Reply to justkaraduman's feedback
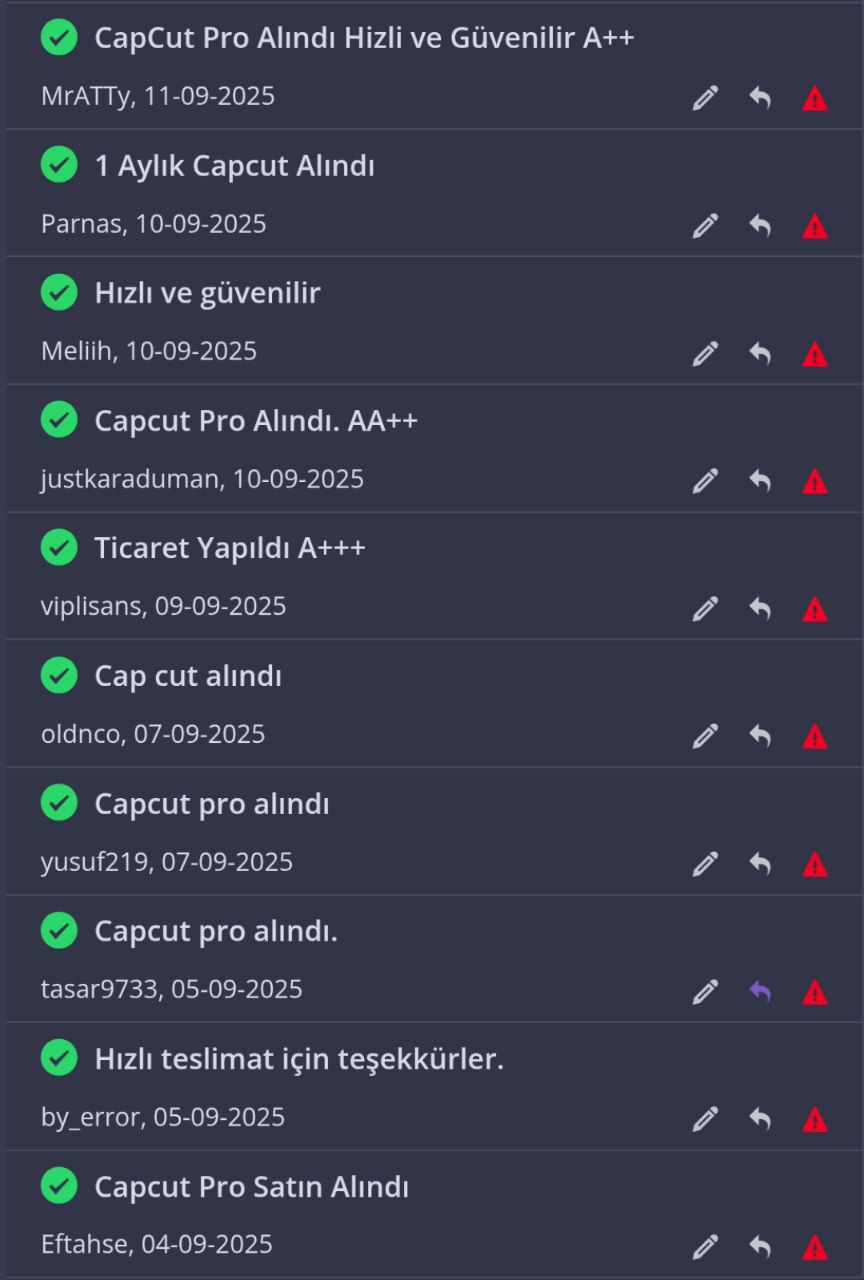Viewport: 864px width, 1280px height. coord(760,481)
